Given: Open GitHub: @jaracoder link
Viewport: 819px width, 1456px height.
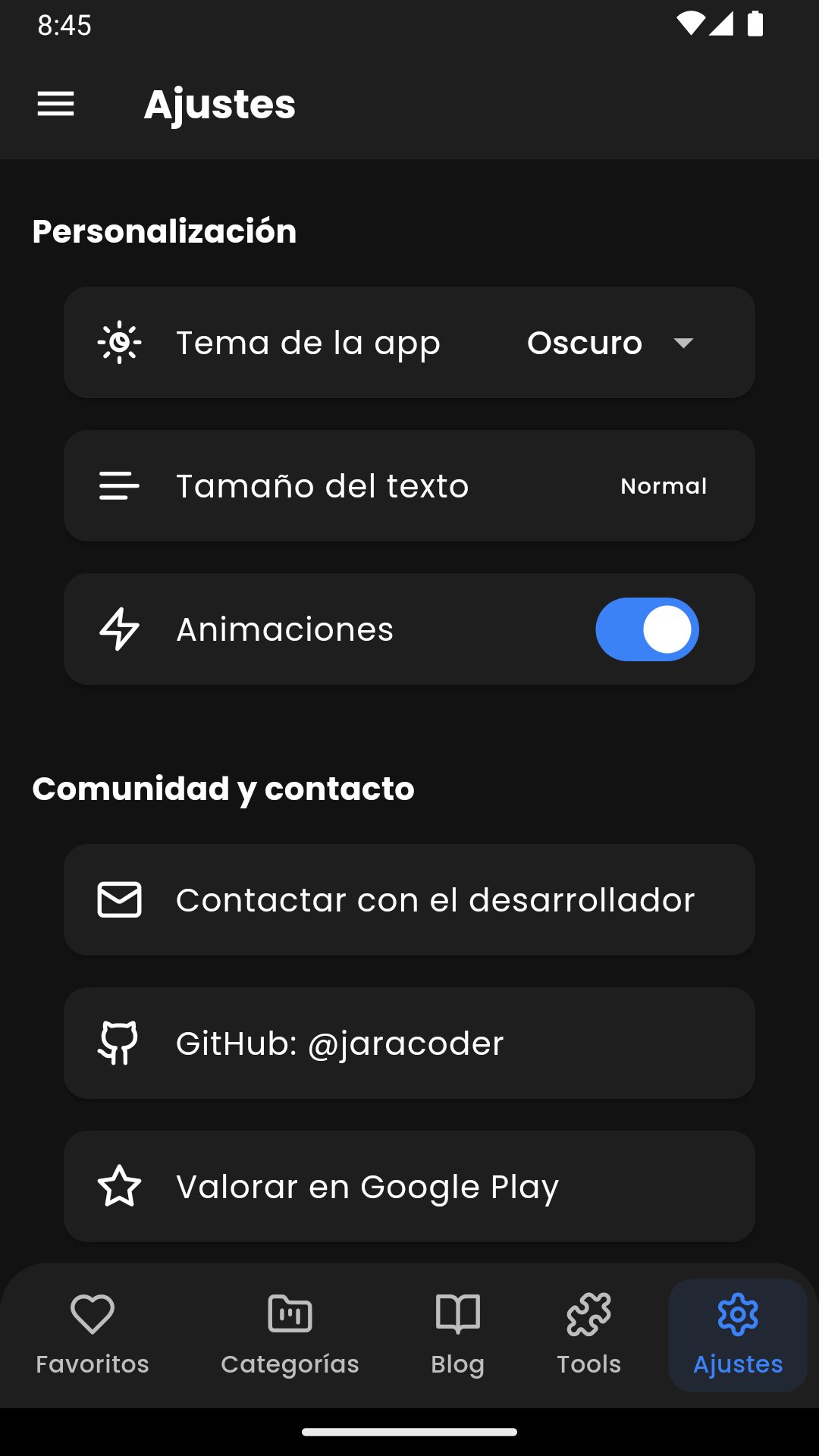Looking at the screenshot, I should [409, 1043].
